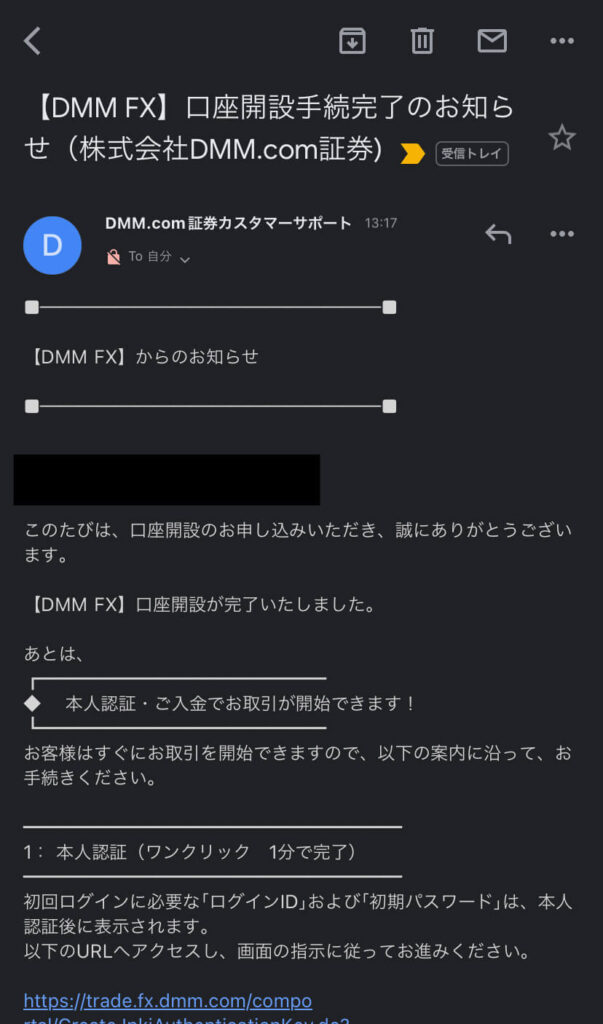Star this DMM FX email
This screenshot has height=1024, width=603.
pos(562,138)
